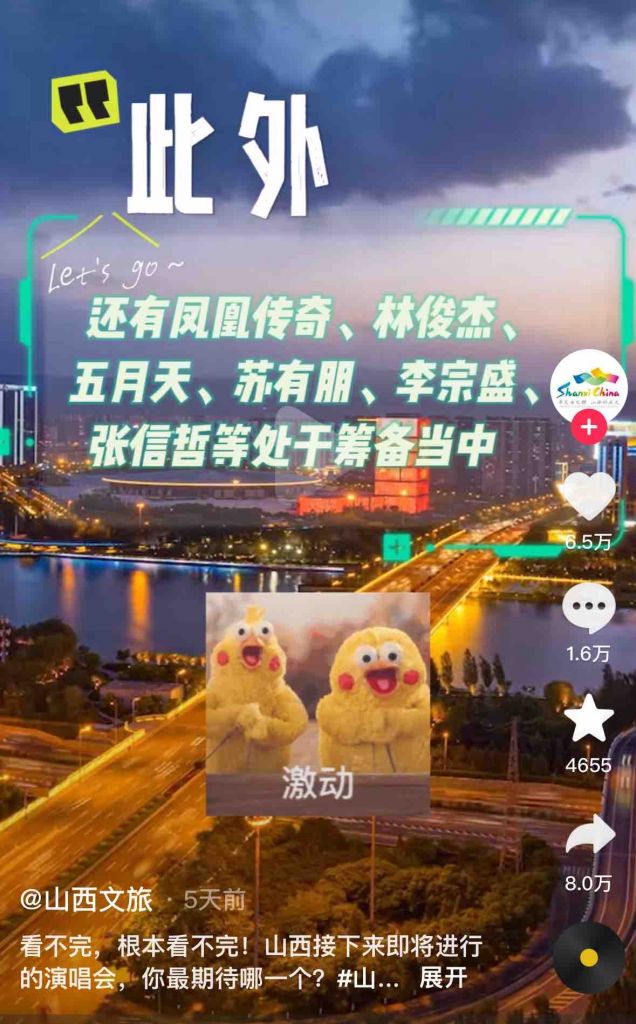Image resolution: width=636 pixels, height=1024 pixels.
Task: Follow the account with the red plus
Action: (589, 428)
